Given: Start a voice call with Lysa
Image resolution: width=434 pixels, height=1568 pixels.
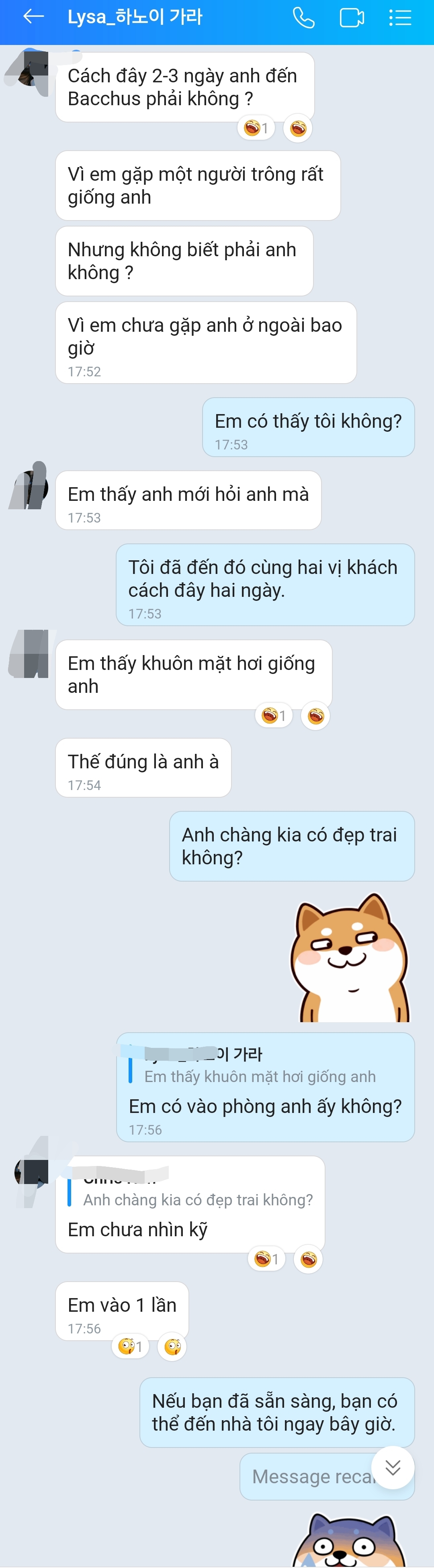Looking at the screenshot, I should coord(303,18).
